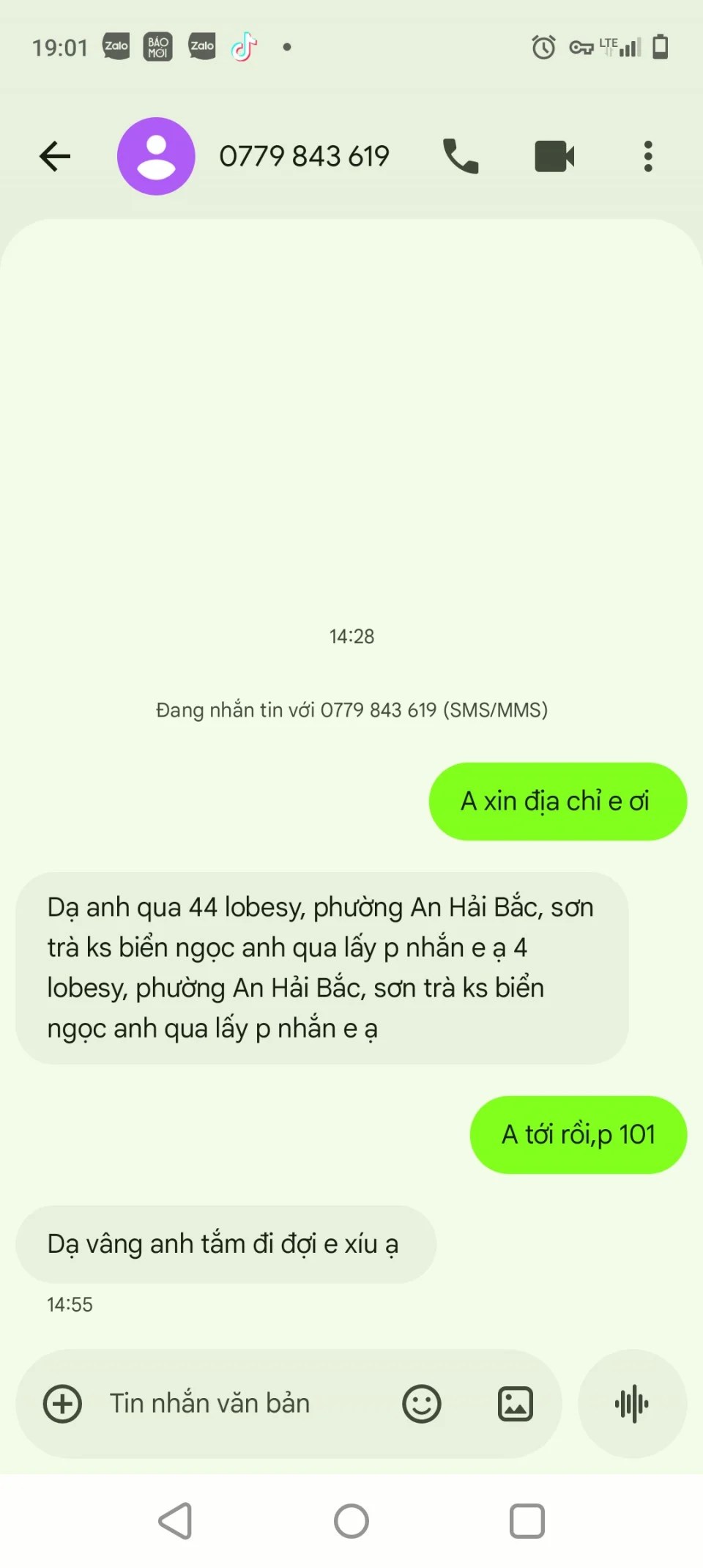Focus the "Tin nhắn văn bản" text field
The width and height of the screenshot is (703, 1568).
234,1404
